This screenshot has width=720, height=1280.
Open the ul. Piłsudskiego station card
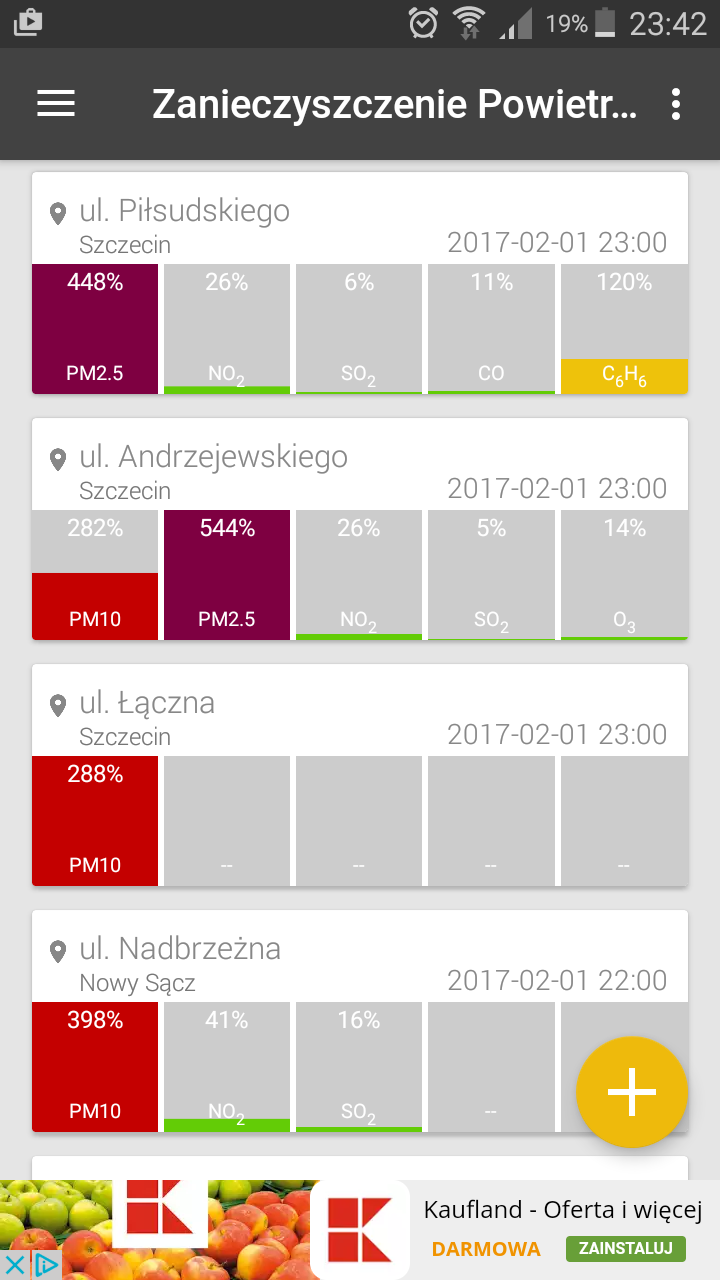coord(360,226)
